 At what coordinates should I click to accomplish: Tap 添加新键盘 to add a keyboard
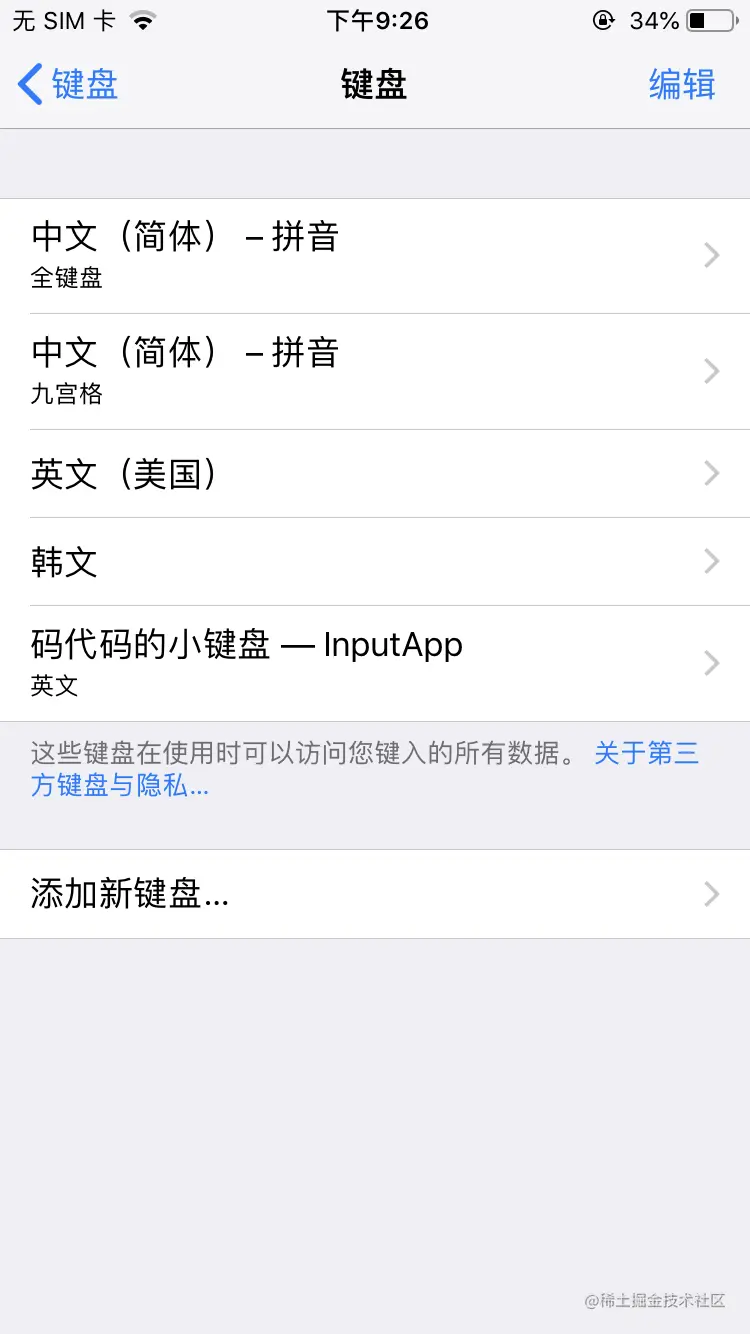(x=375, y=894)
